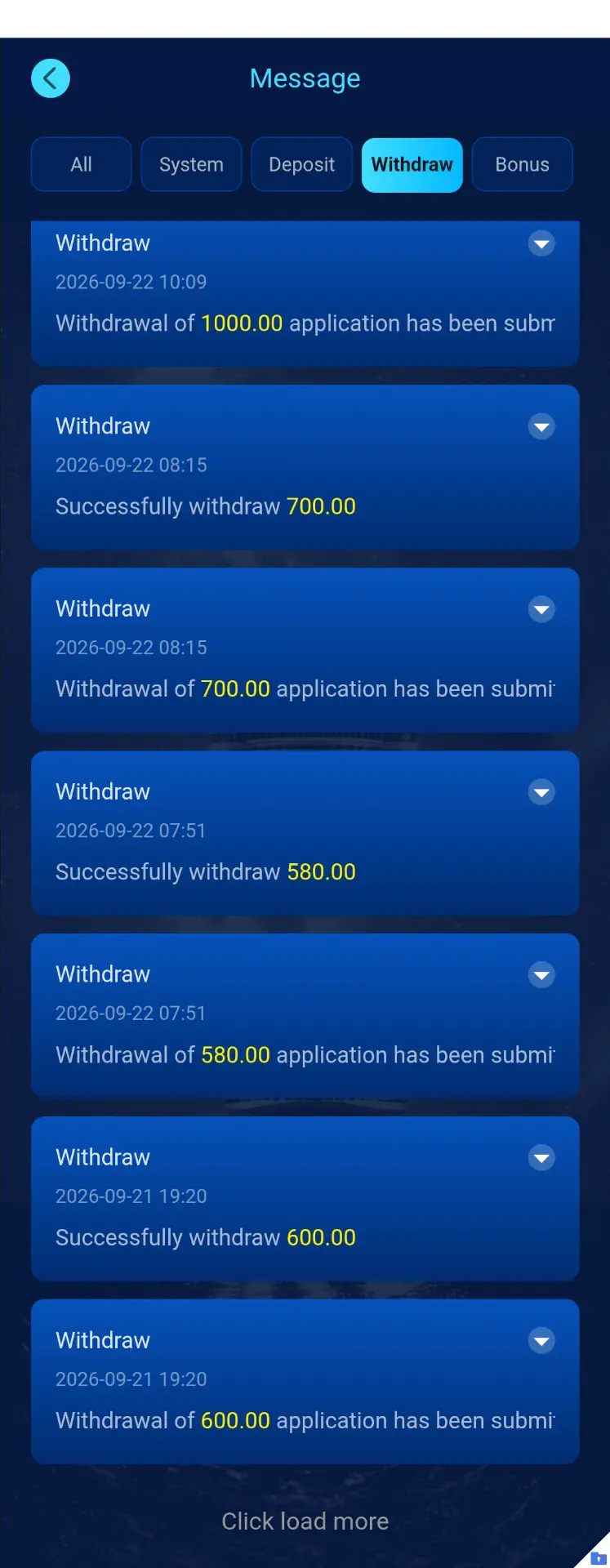The width and height of the screenshot is (610, 1568).
Task: Go back using the arrow icon
Action: click(51, 78)
